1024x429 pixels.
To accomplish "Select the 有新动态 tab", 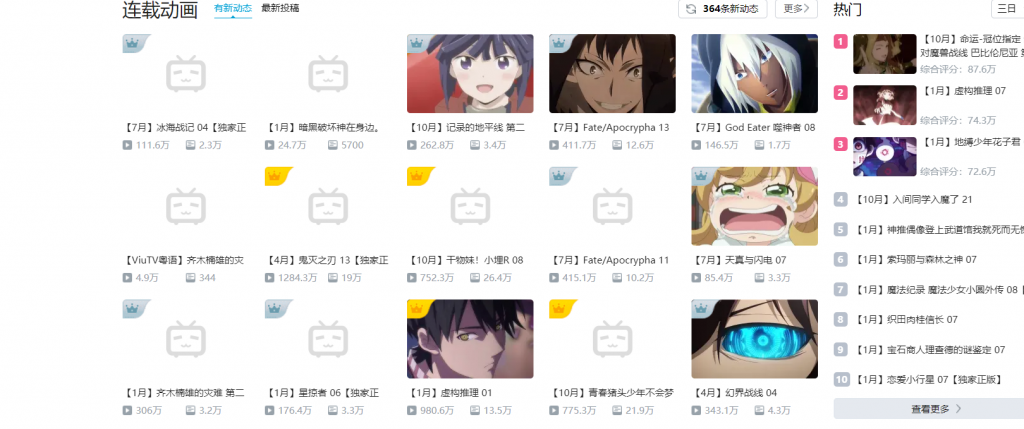I will pos(232,8).
